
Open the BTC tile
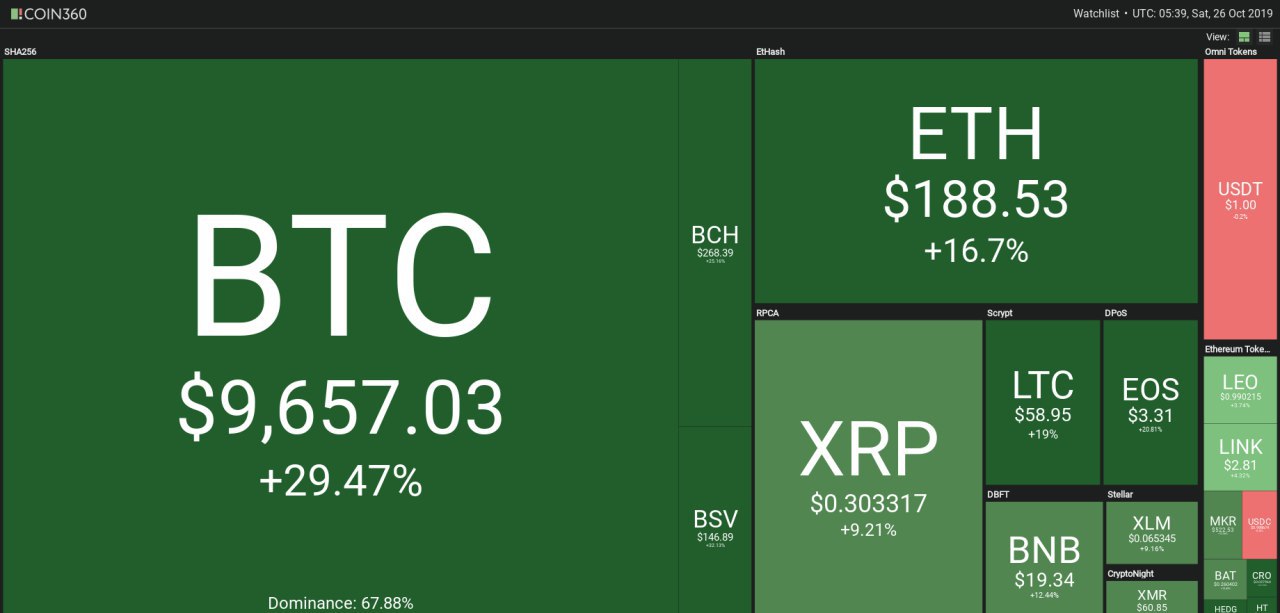click(x=340, y=336)
